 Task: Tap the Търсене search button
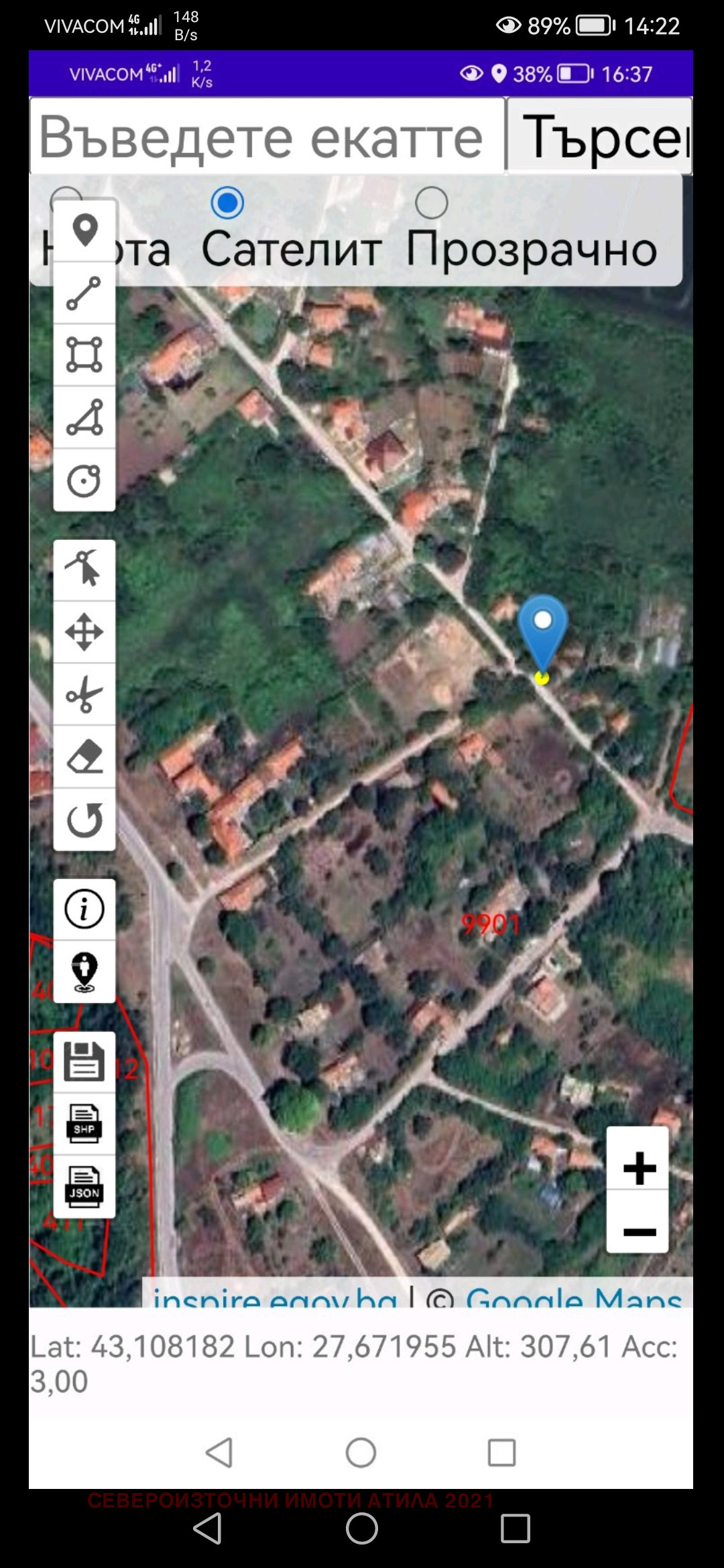point(599,137)
